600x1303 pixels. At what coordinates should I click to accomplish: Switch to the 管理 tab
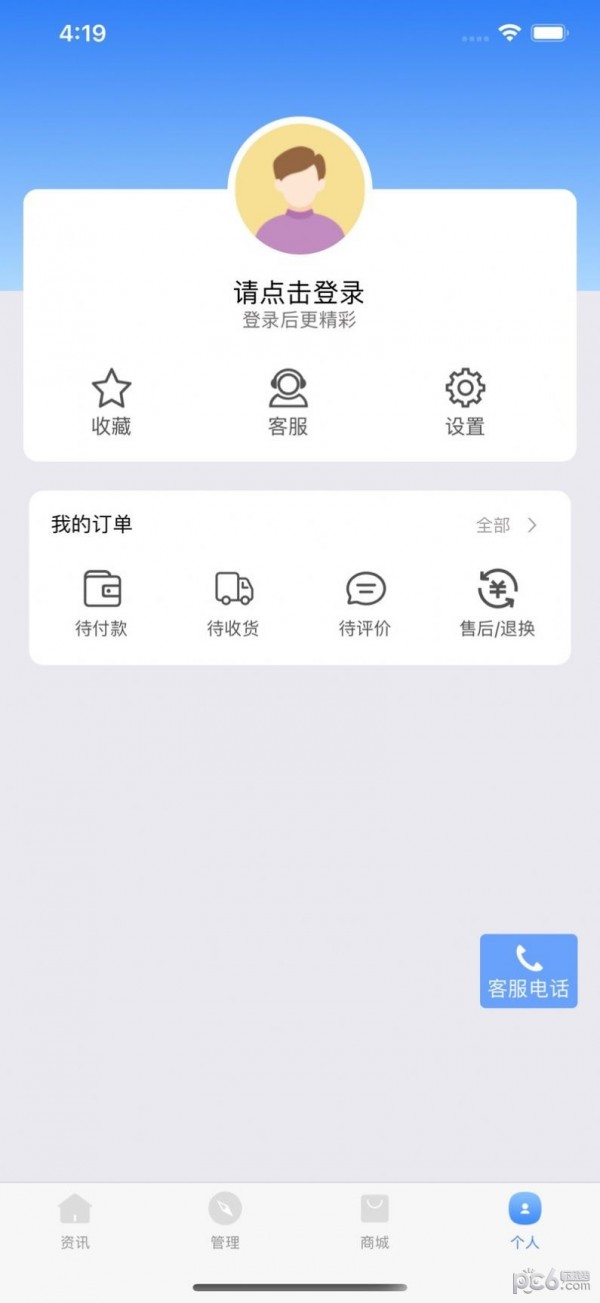pos(225,1221)
